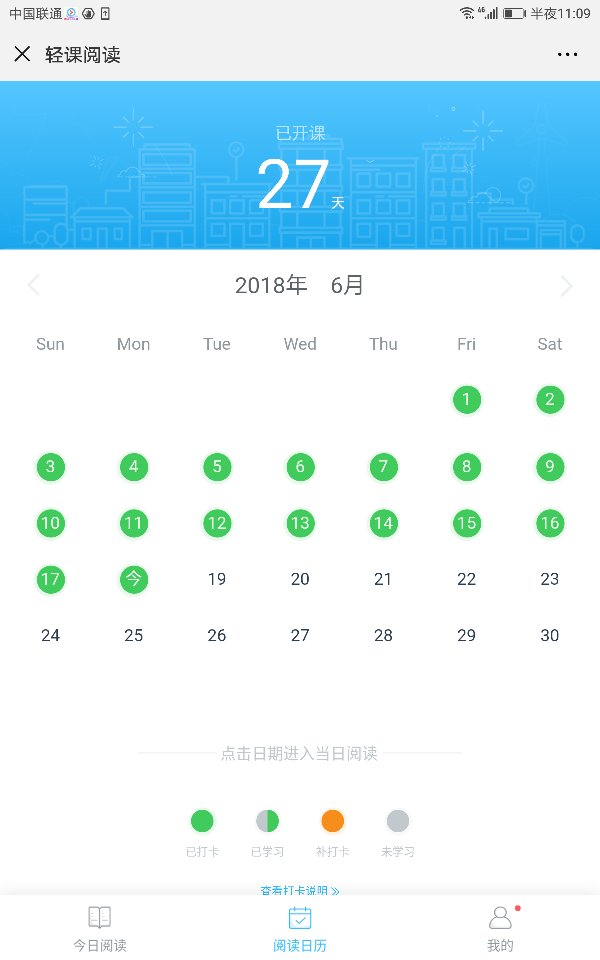Select June 5 on the calendar
The image size is (600, 960).
click(x=217, y=467)
